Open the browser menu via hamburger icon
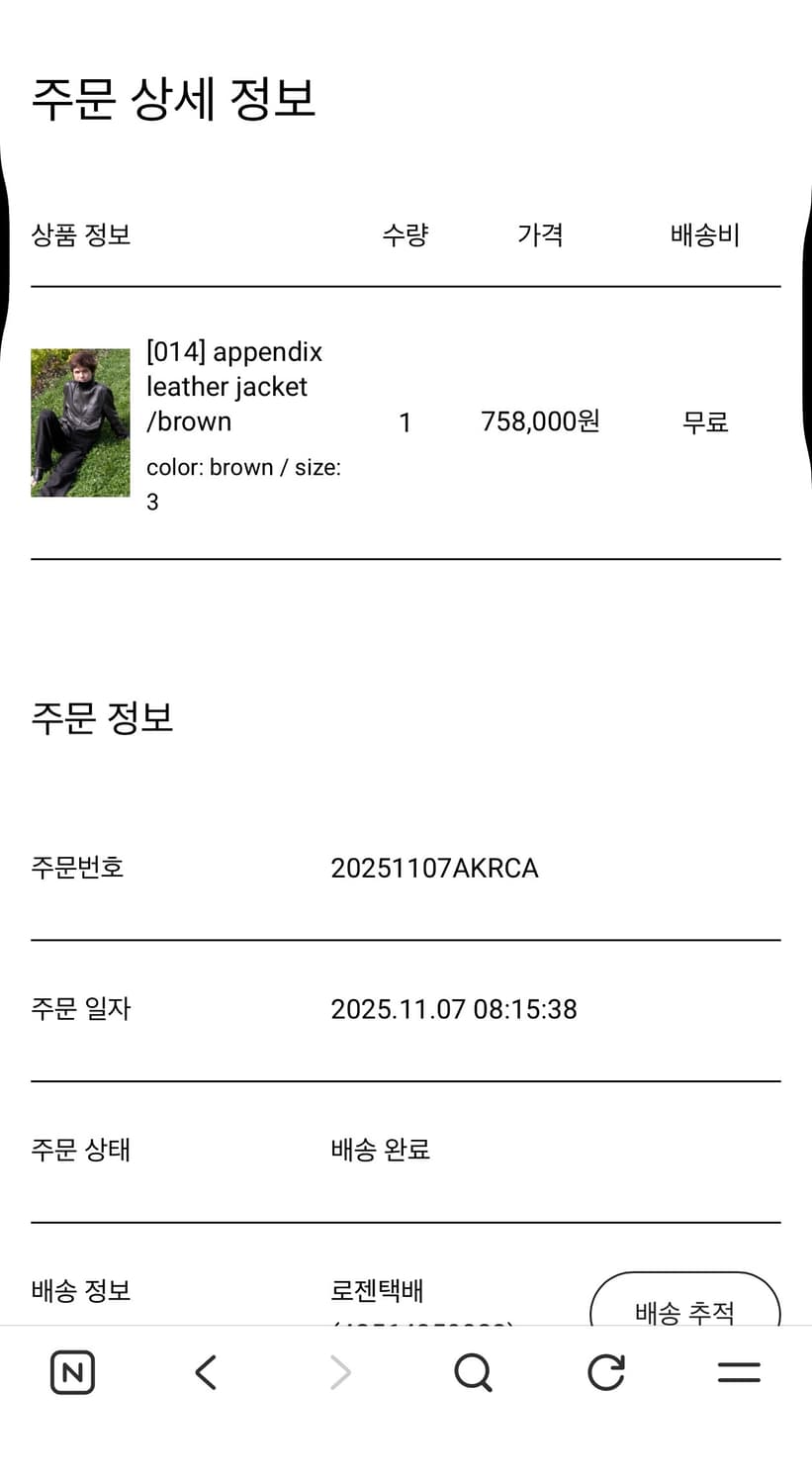This screenshot has width=812, height=1484. tap(739, 1372)
